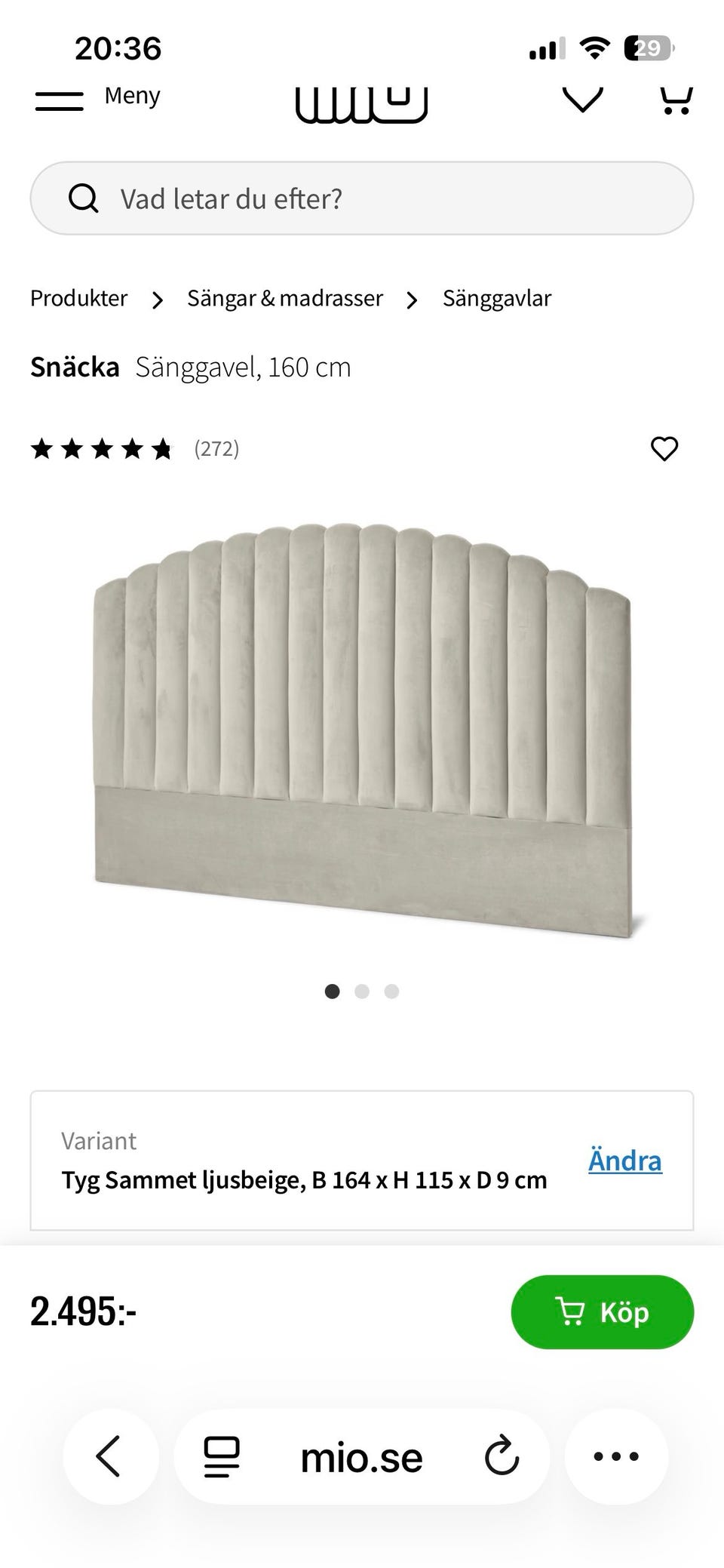View the Snäcka headboard product image
The image size is (724, 1568).
click(x=362, y=728)
